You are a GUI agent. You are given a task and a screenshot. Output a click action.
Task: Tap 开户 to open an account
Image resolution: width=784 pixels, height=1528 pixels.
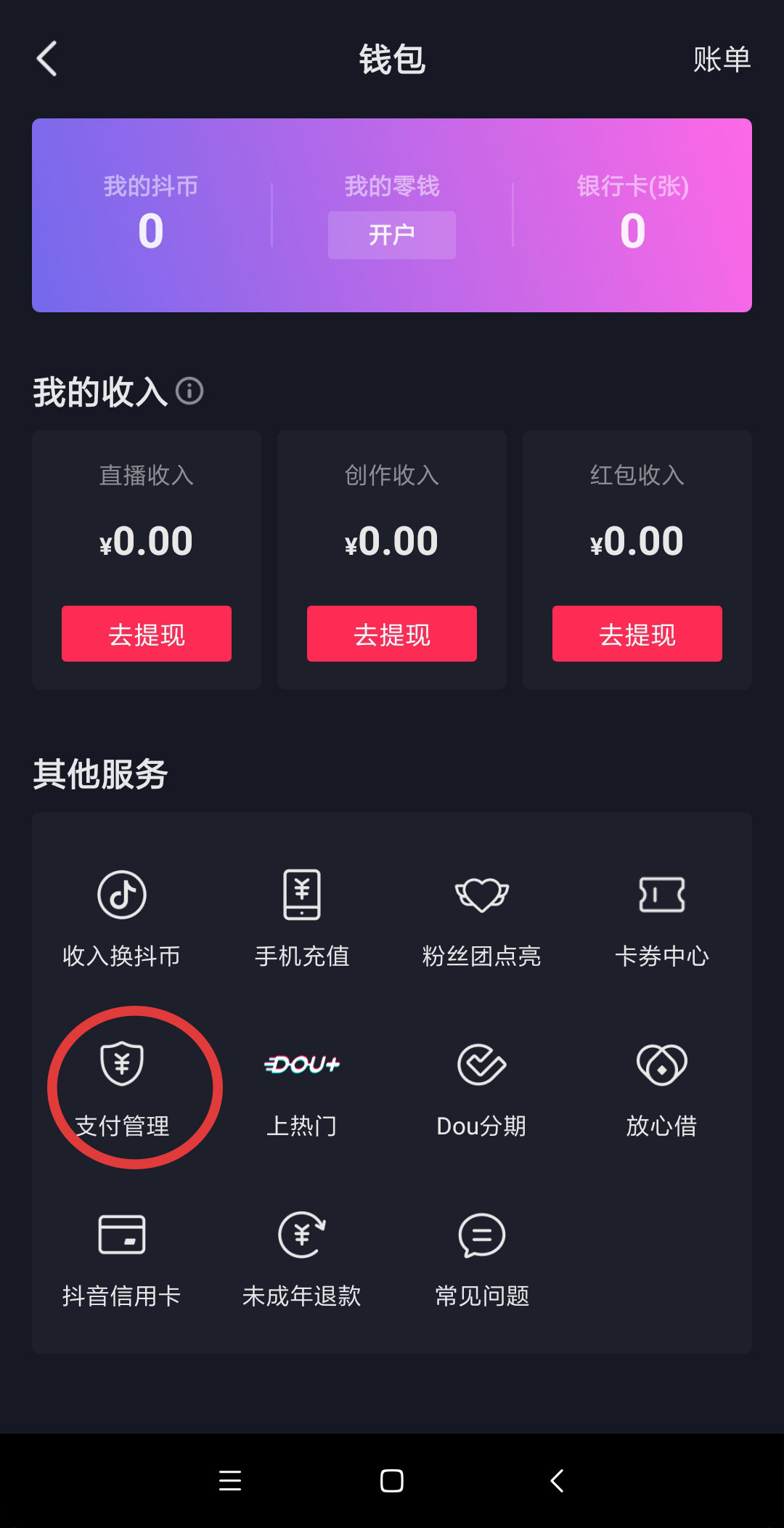pos(391,233)
